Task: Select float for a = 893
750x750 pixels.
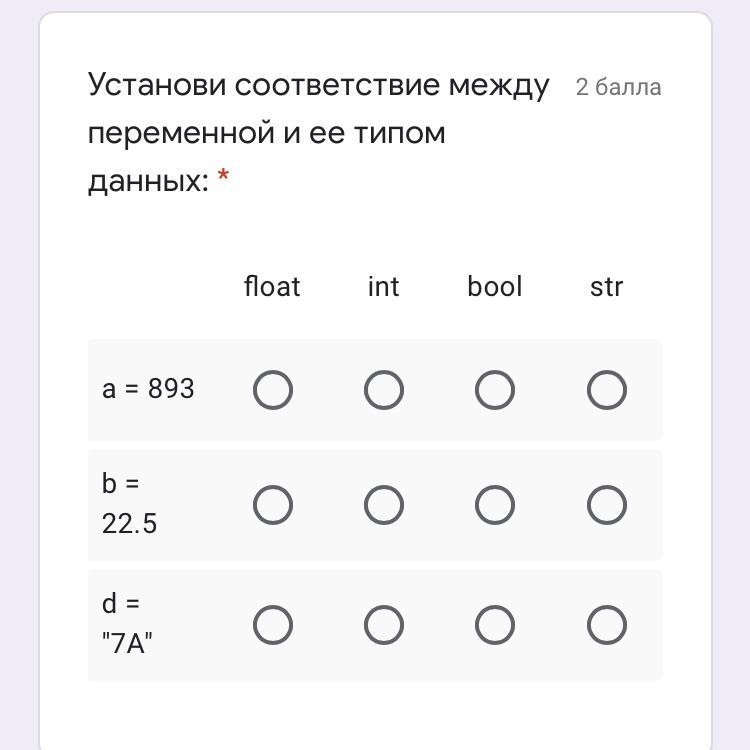Action: [x=273, y=390]
